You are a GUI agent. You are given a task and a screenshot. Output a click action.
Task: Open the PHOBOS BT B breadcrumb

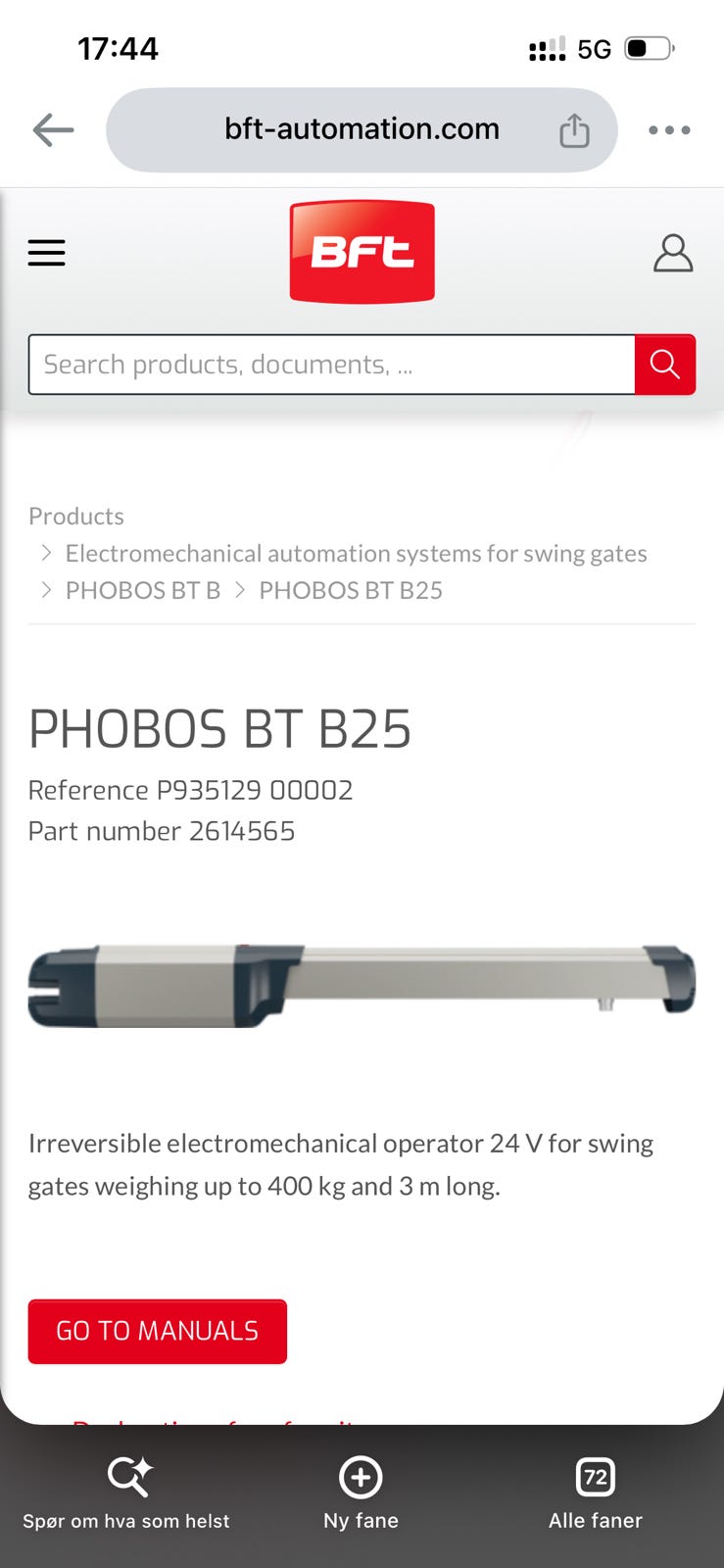click(x=143, y=590)
